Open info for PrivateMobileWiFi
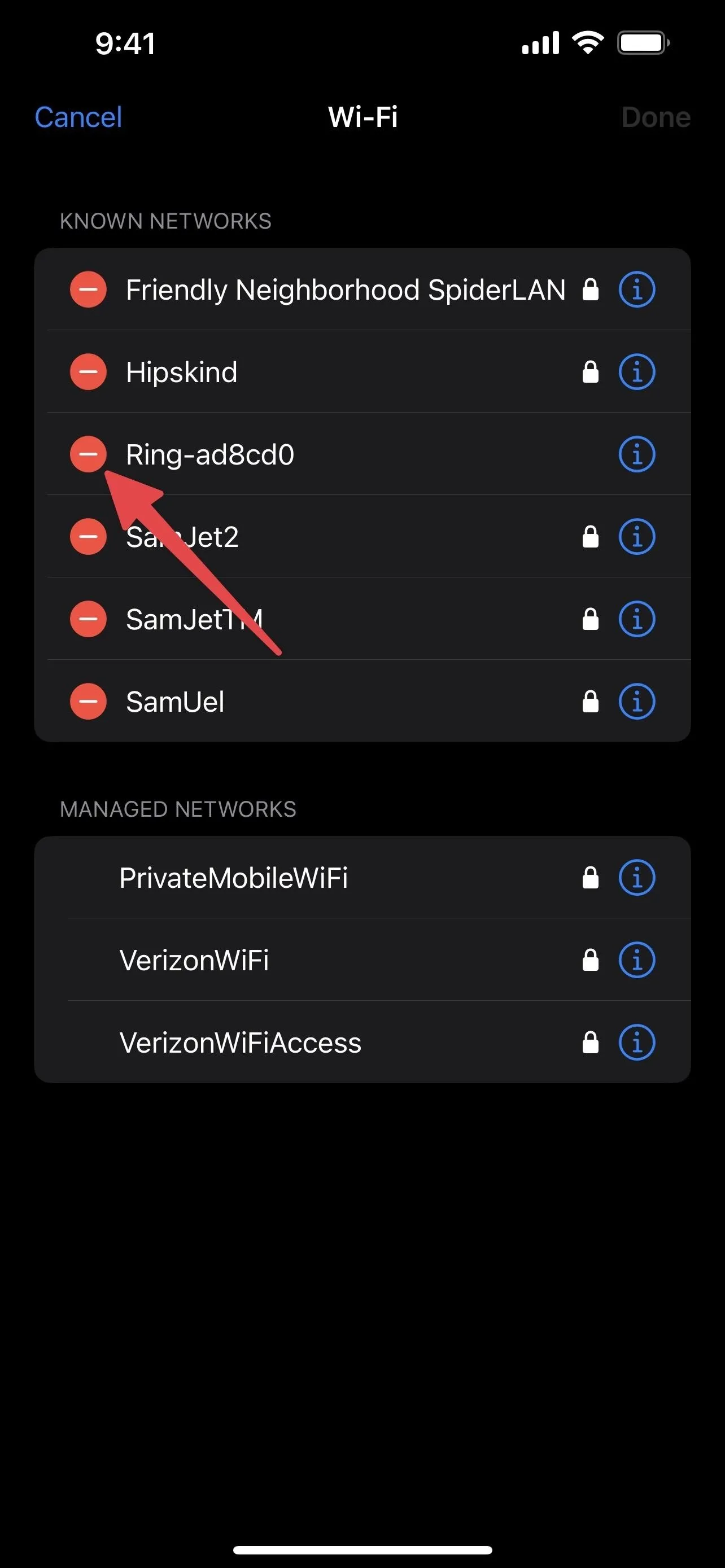This screenshot has height=1568, width=725. click(637, 877)
